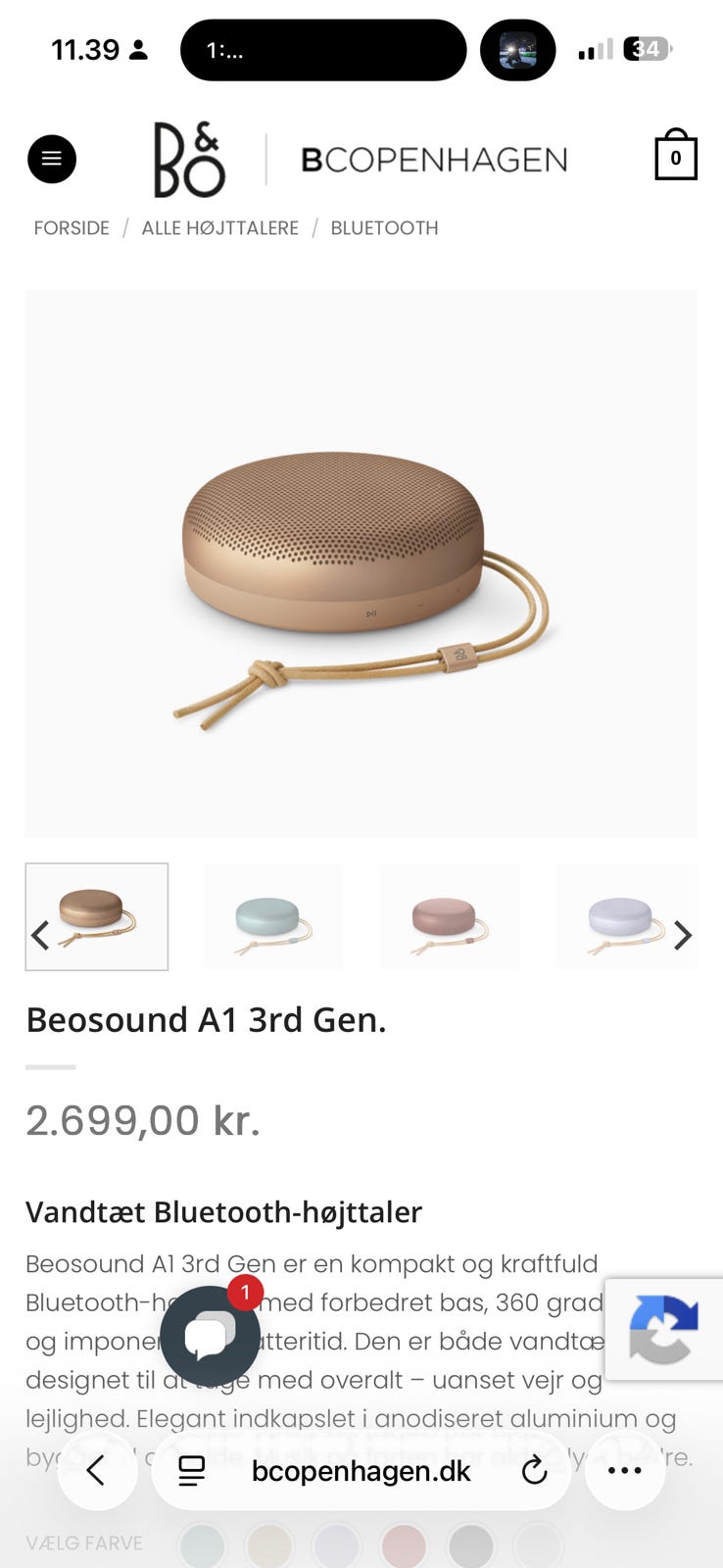Open the chat bubble with one notification

click(x=210, y=1335)
